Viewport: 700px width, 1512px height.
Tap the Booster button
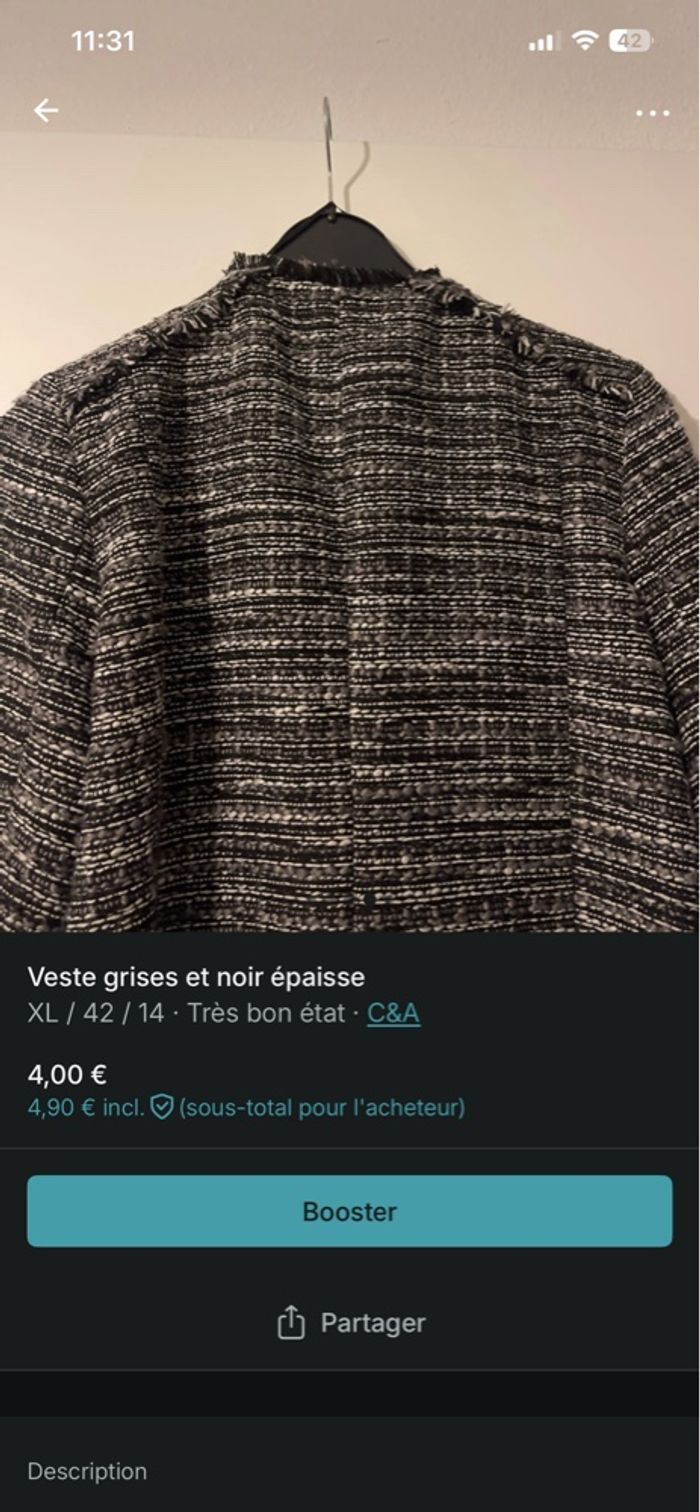350,1211
